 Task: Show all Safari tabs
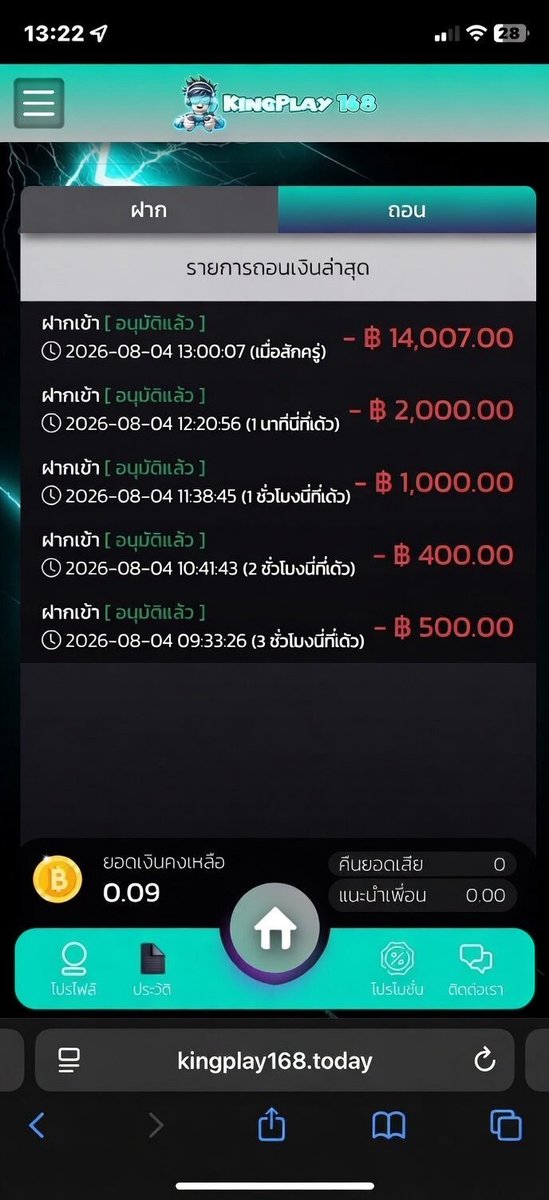[506, 1126]
